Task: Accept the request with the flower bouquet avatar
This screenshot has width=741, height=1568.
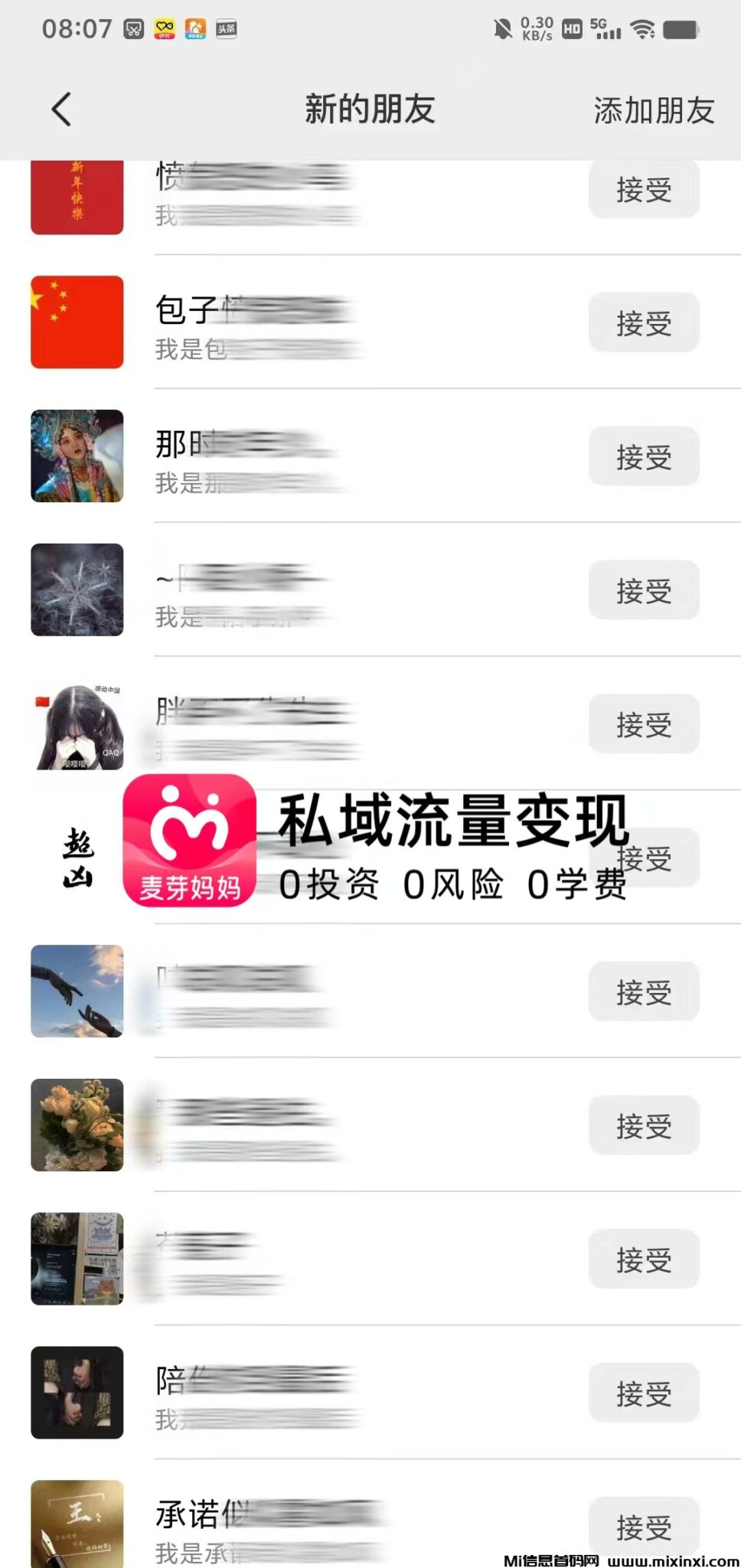Action: pos(643,1125)
